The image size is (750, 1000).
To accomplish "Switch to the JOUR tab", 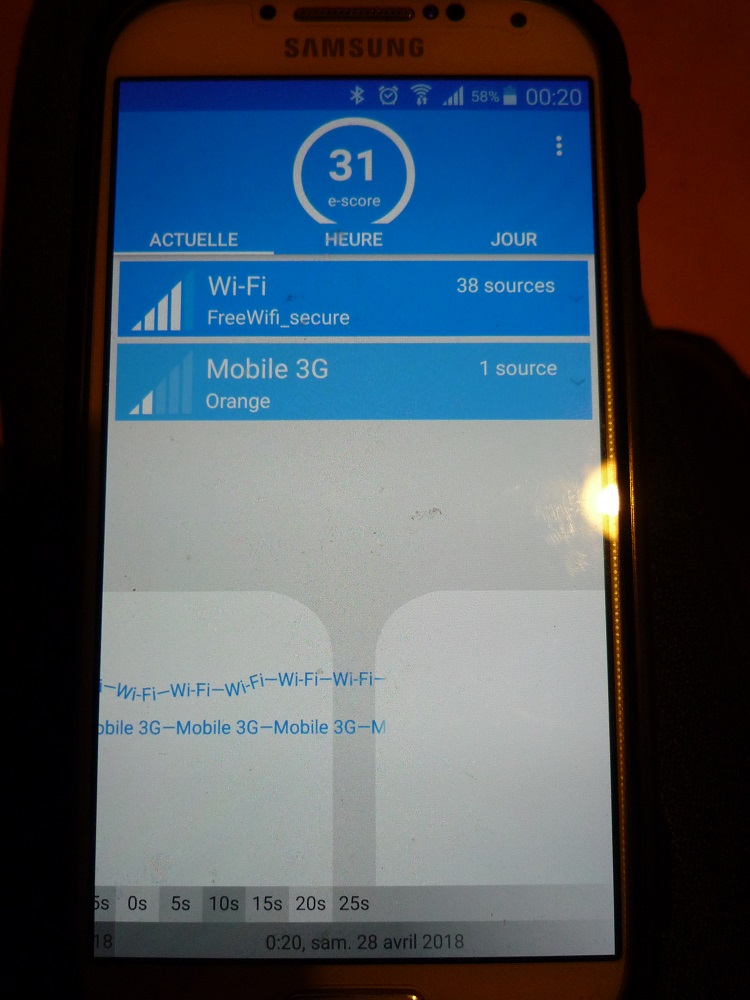I will click(x=514, y=240).
